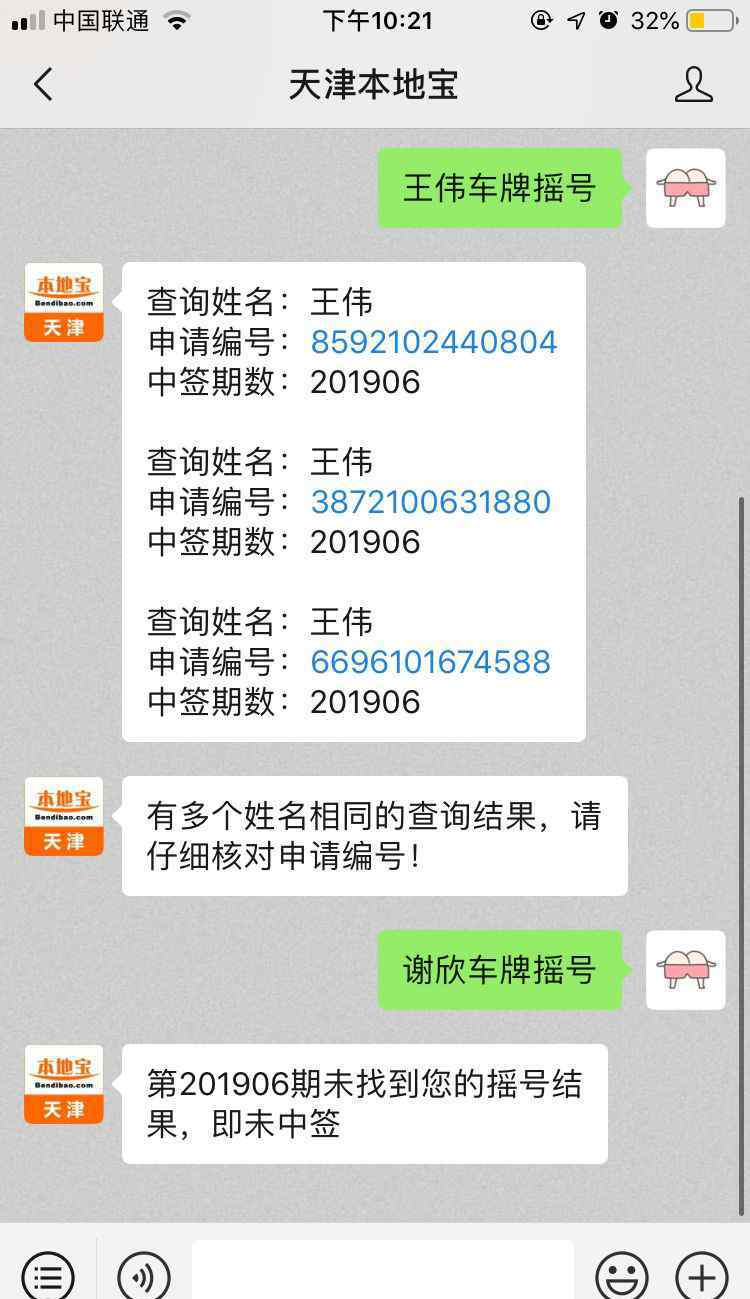The width and height of the screenshot is (750, 1299).
Task: Tap the 本地宝 avatar beside the 王伟 results
Action: click(64, 302)
